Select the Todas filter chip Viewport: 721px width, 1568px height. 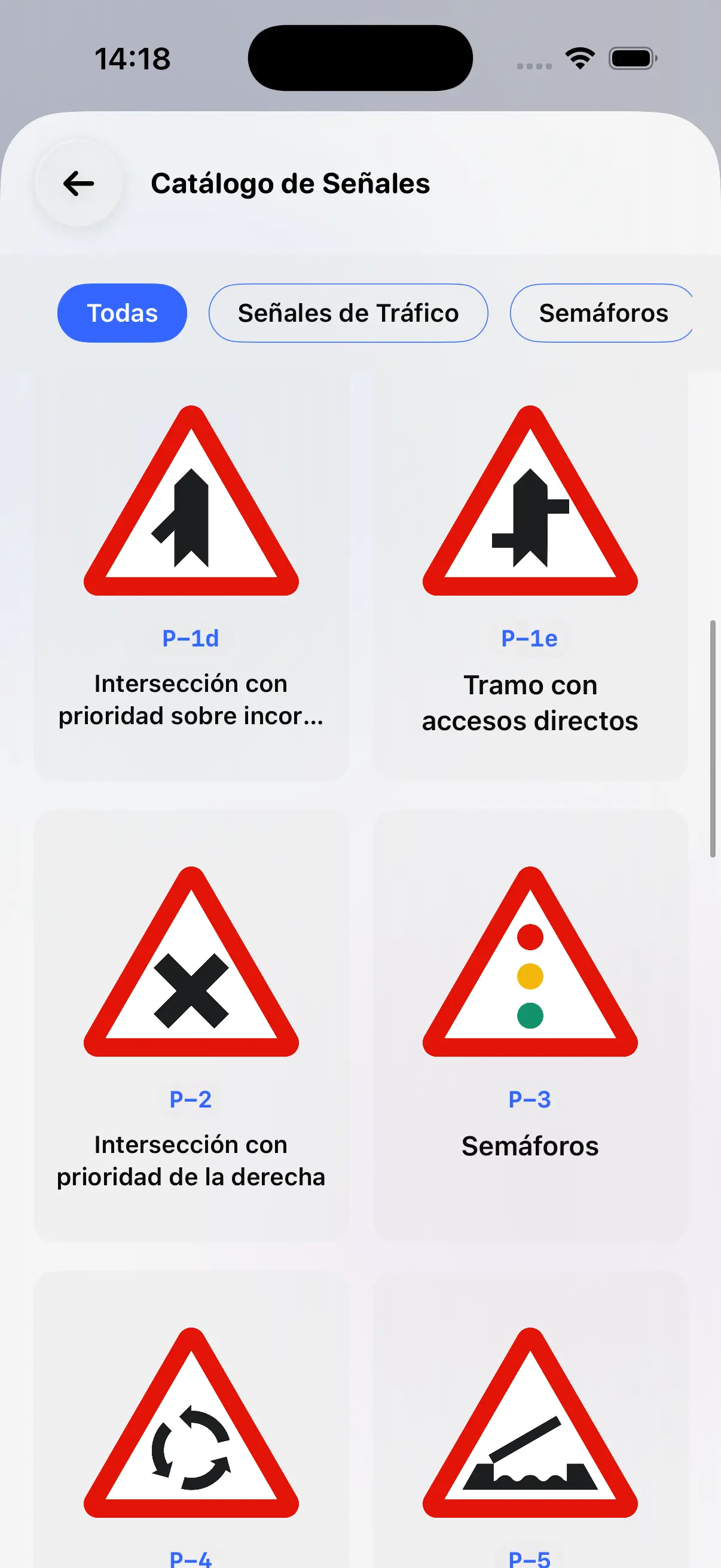(x=122, y=313)
